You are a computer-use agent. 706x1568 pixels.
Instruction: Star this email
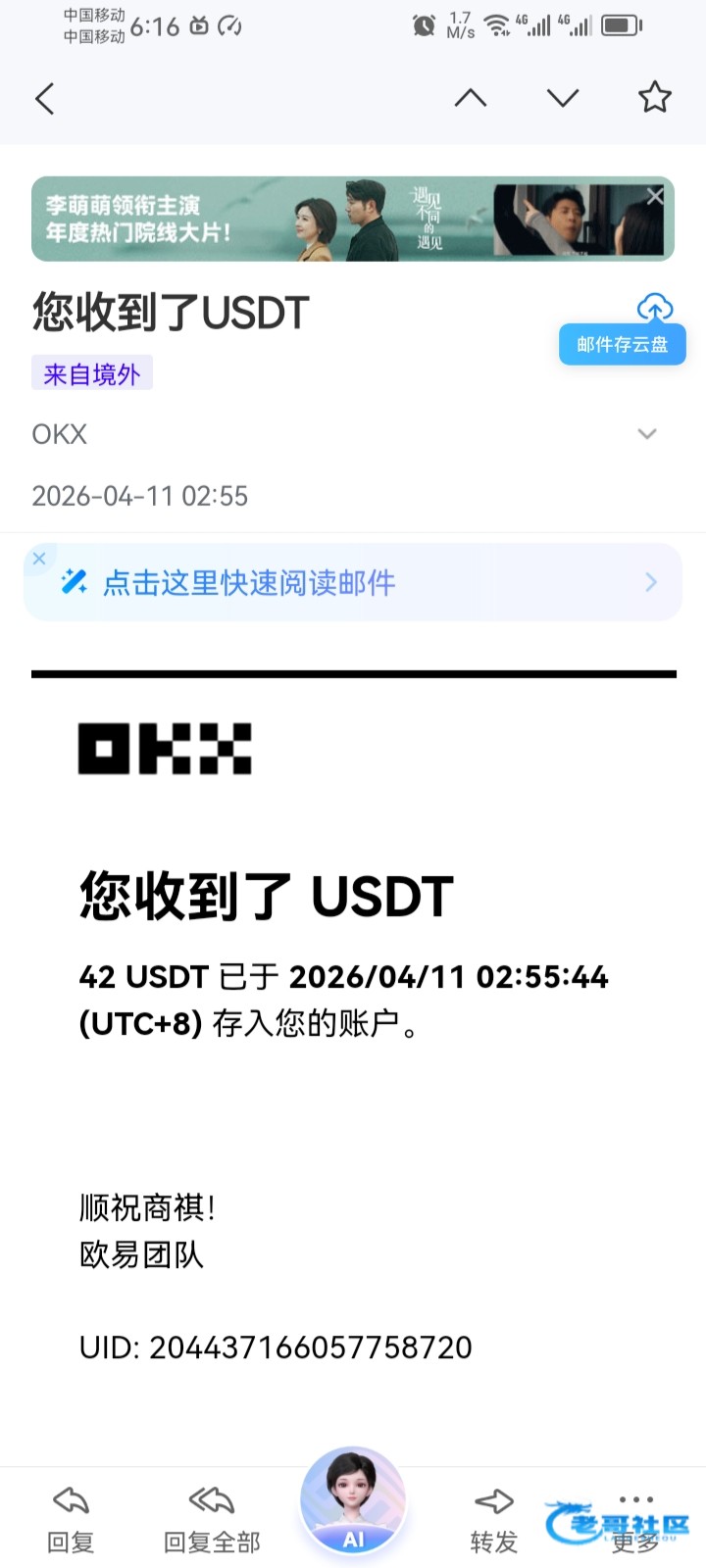(654, 98)
